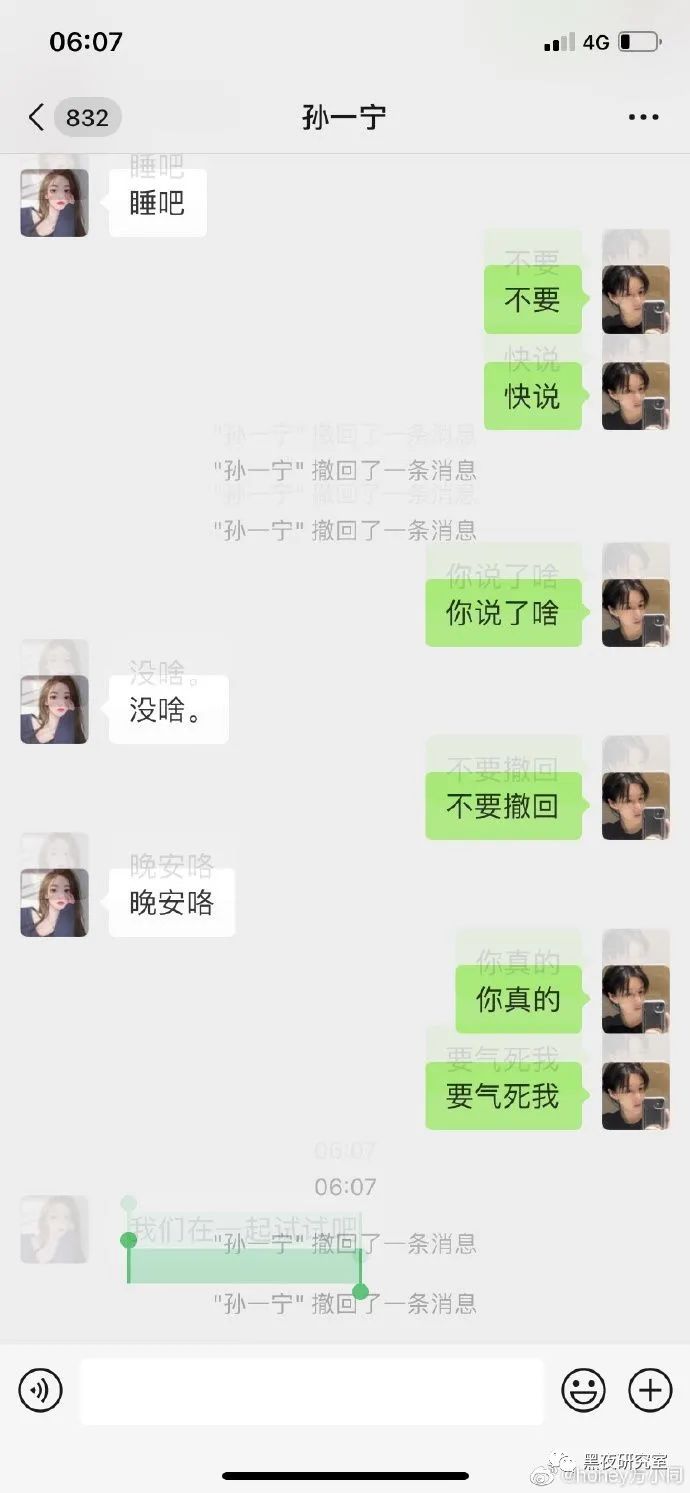
Task: Switch to voice message input
Action: coord(41,1390)
